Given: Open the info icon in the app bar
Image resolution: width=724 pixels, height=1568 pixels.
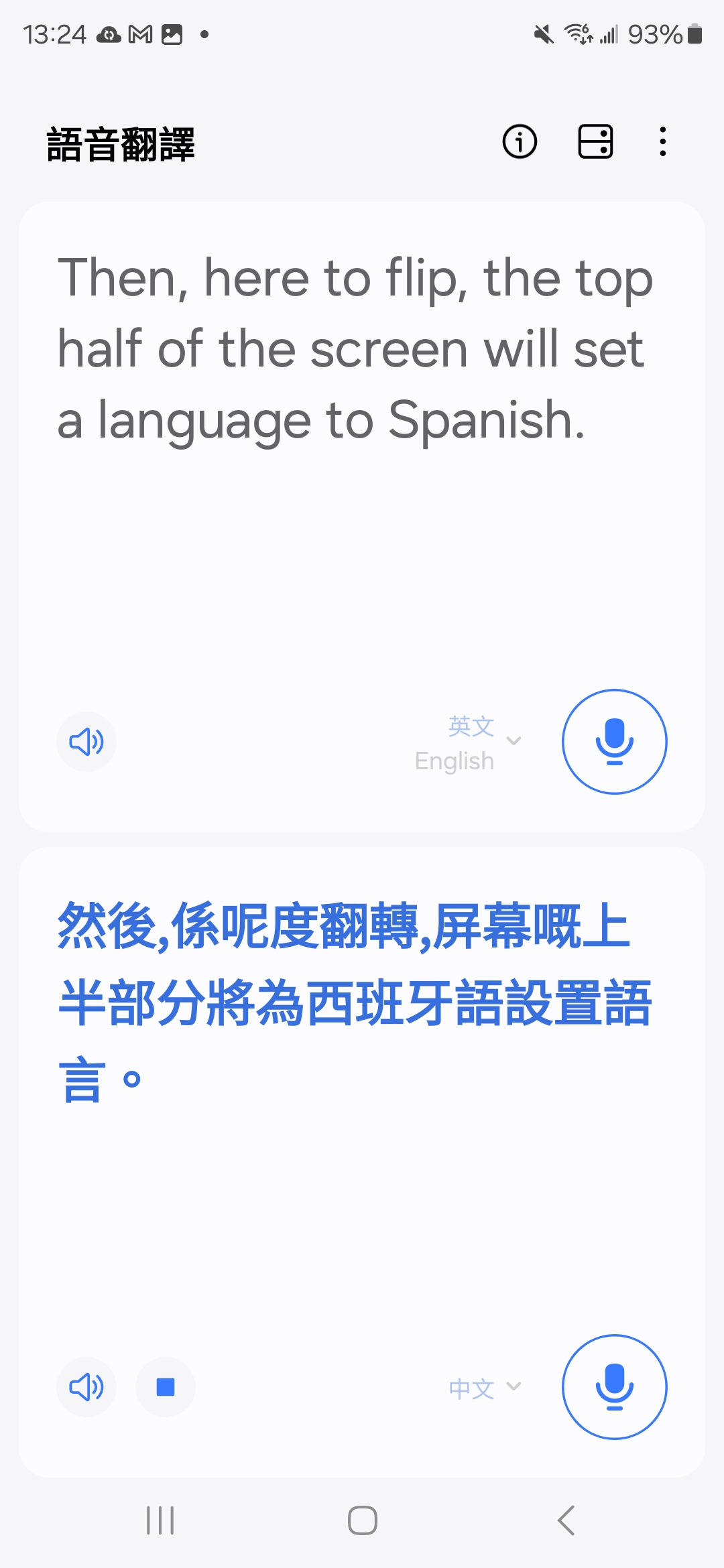Looking at the screenshot, I should [520, 142].
